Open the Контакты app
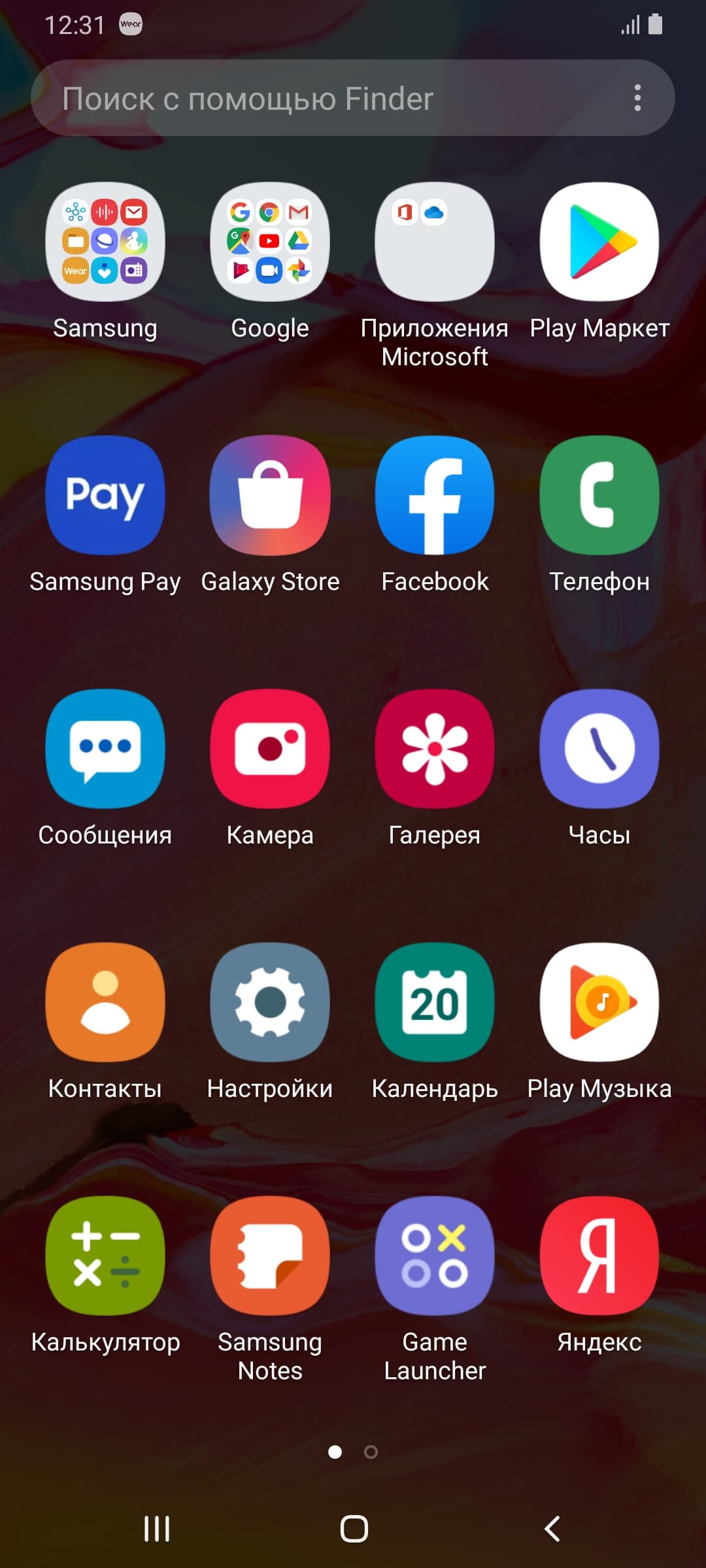The height and width of the screenshot is (1568, 706). (x=105, y=1002)
